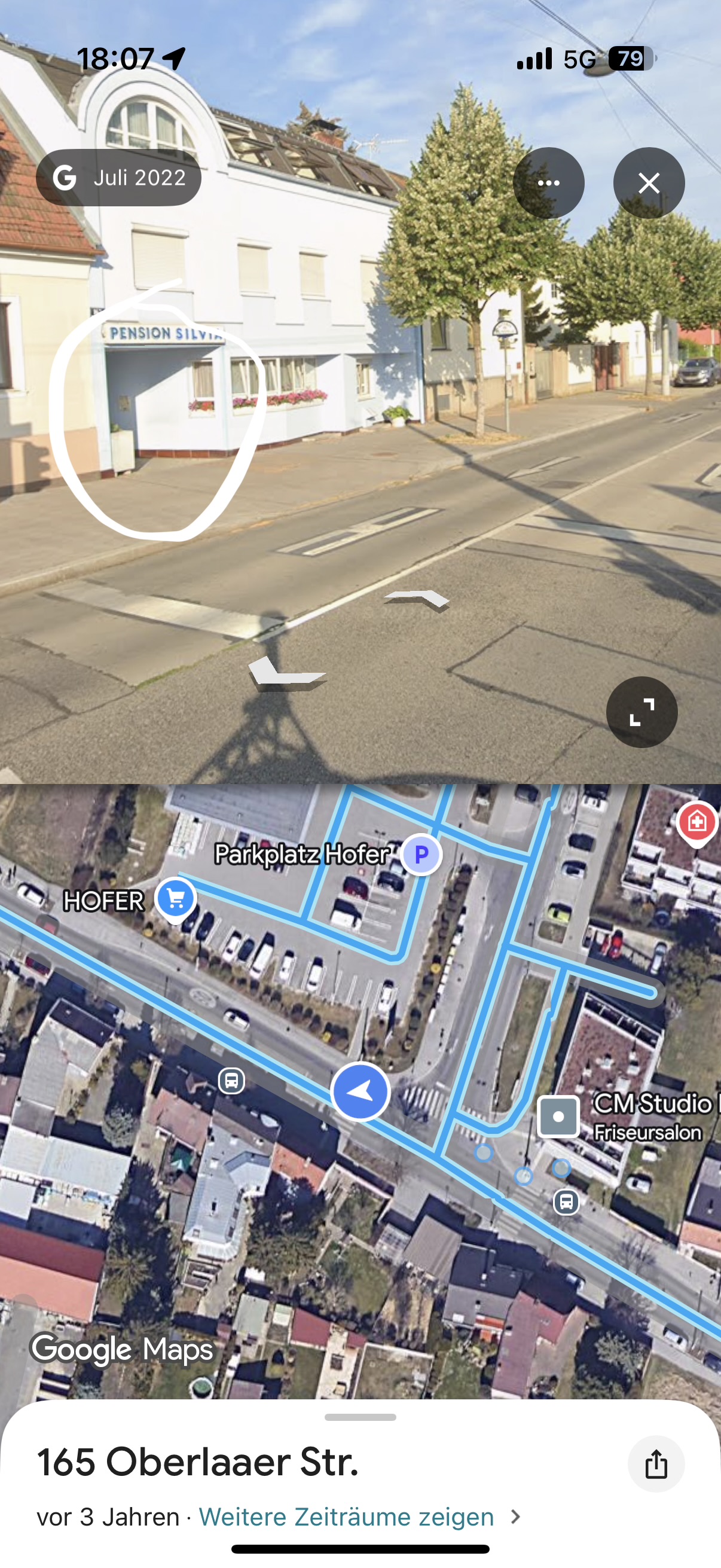Screen dimensions: 721x1568
Task: Move forward using the Street View arrow
Action: click(x=420, y=600)
